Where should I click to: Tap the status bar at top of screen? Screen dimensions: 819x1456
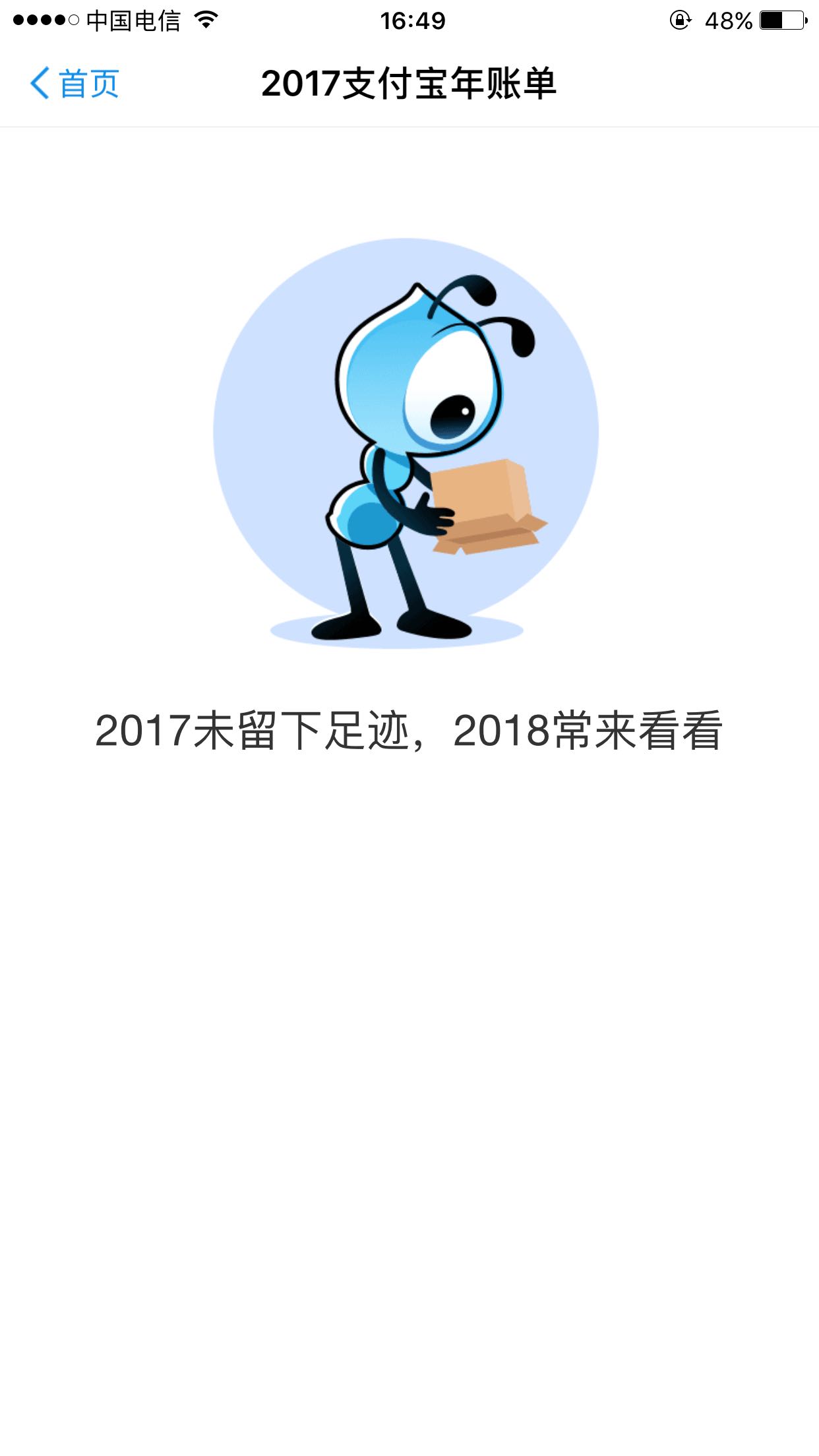point(409,20)
